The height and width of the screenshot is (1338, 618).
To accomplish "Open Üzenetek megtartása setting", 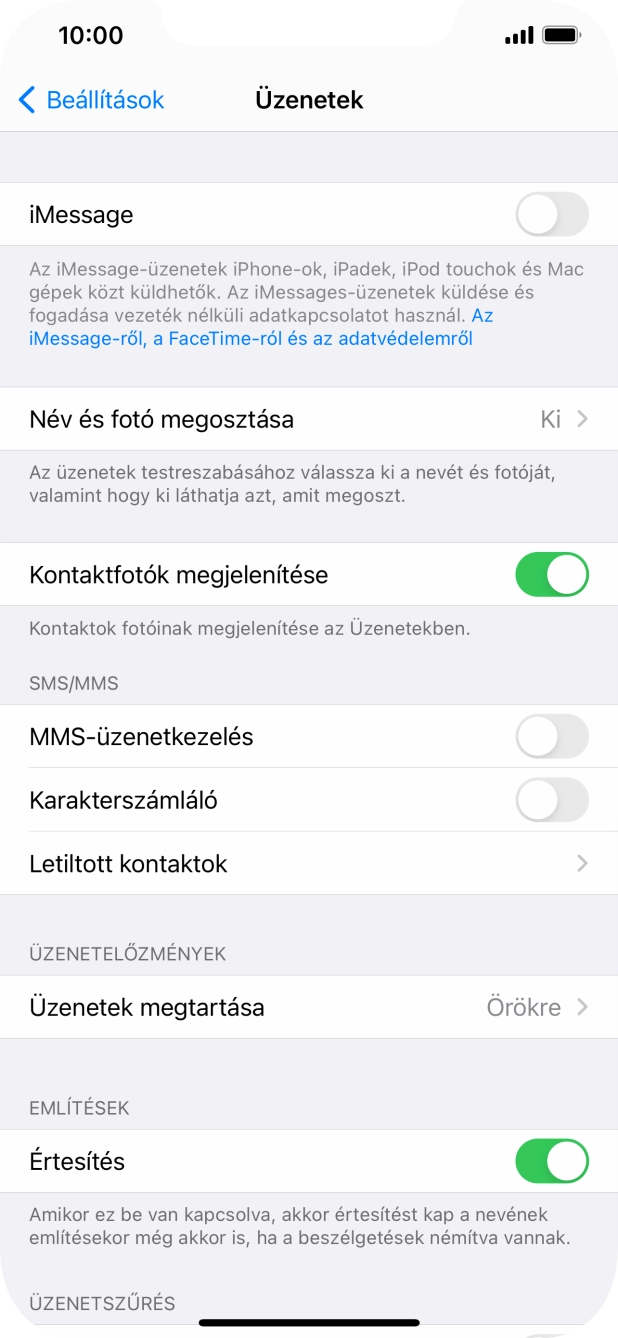I will tap(308, 1007).
